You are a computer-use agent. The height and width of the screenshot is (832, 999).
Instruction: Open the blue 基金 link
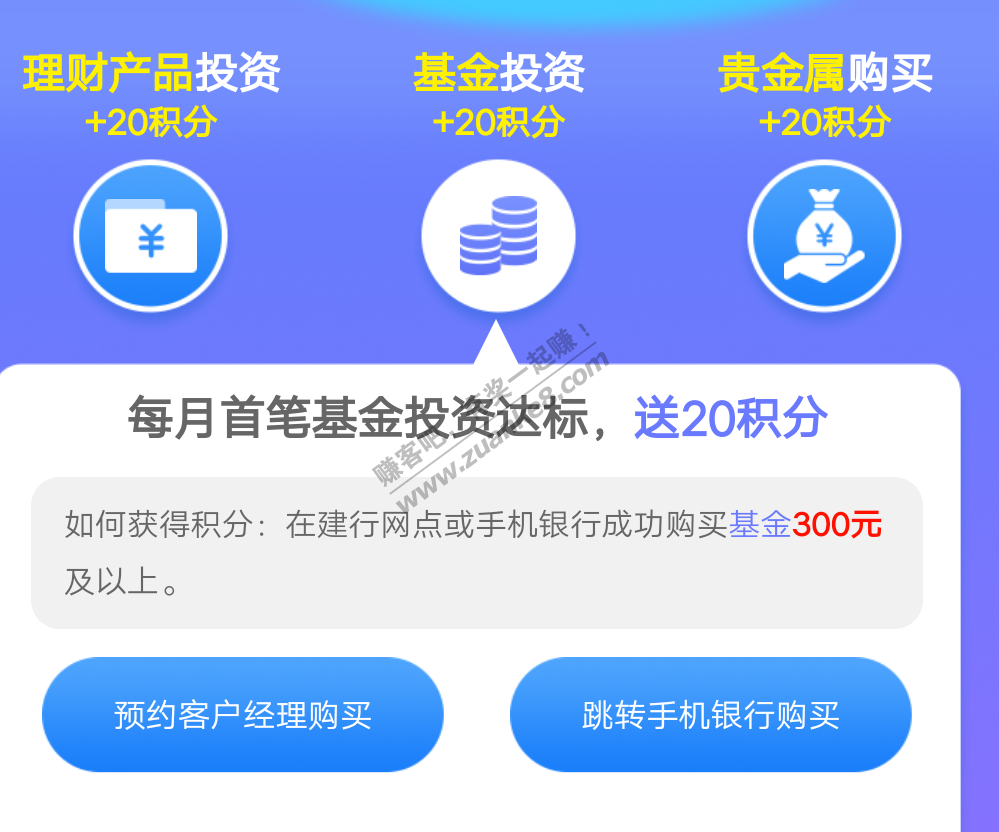click(x=759, y=524)
